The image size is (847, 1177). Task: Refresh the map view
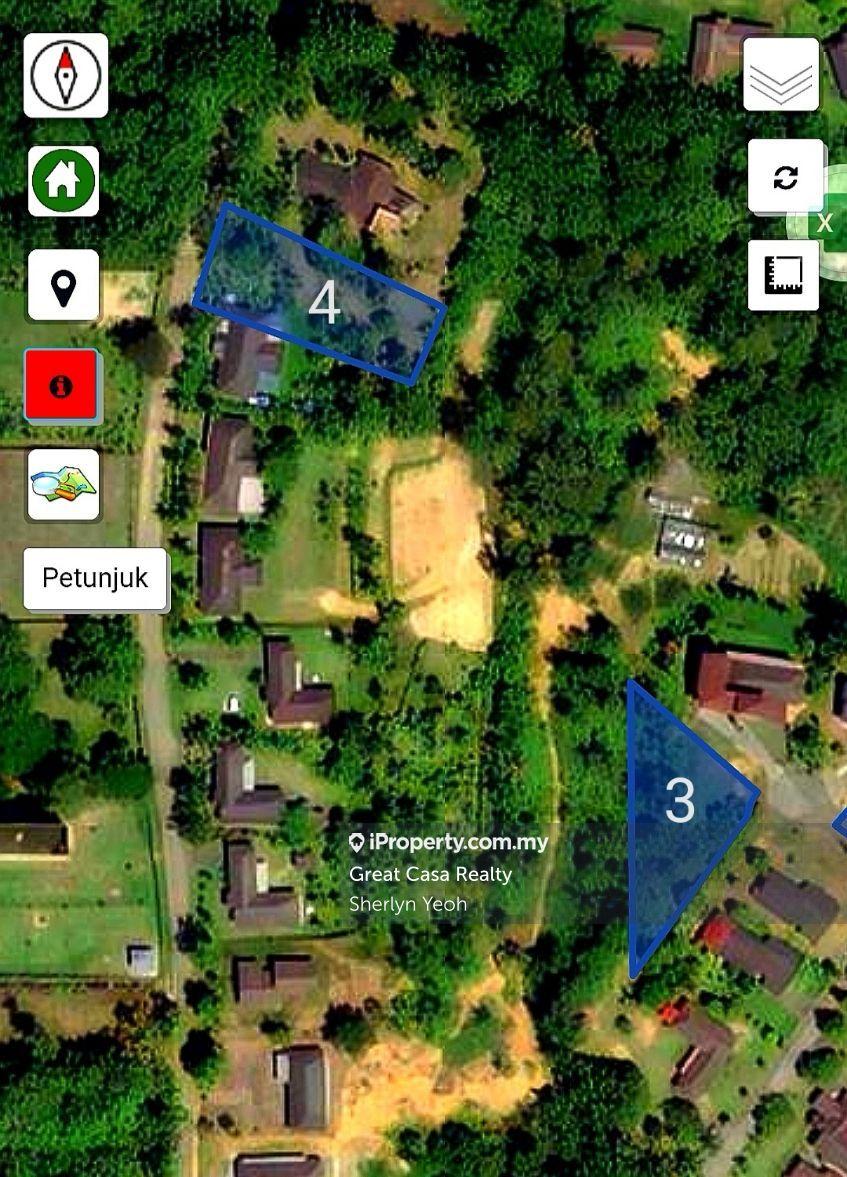(x=786, y=177)
